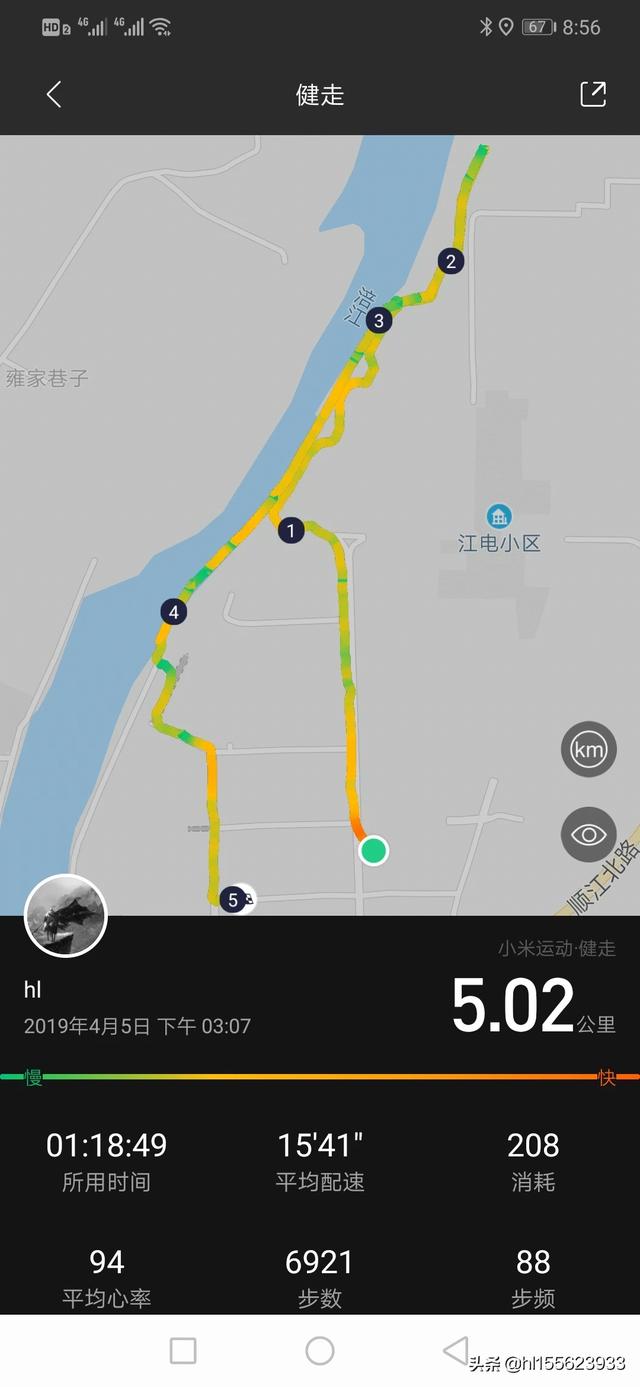Tap the system home button
The height and width of the screenshot is (1387, 640).
tap(320, 1351)
